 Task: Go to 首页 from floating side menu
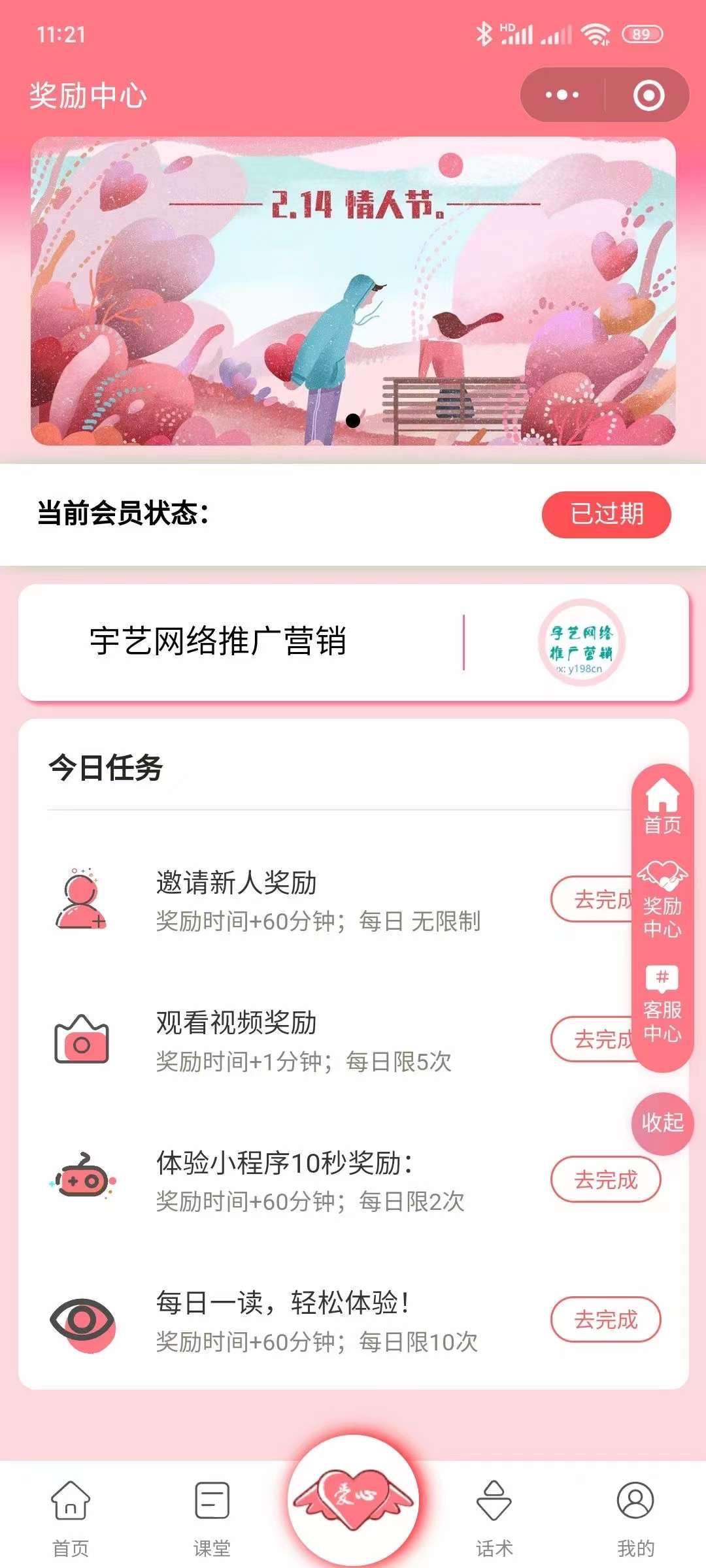(x=662, y=807)
